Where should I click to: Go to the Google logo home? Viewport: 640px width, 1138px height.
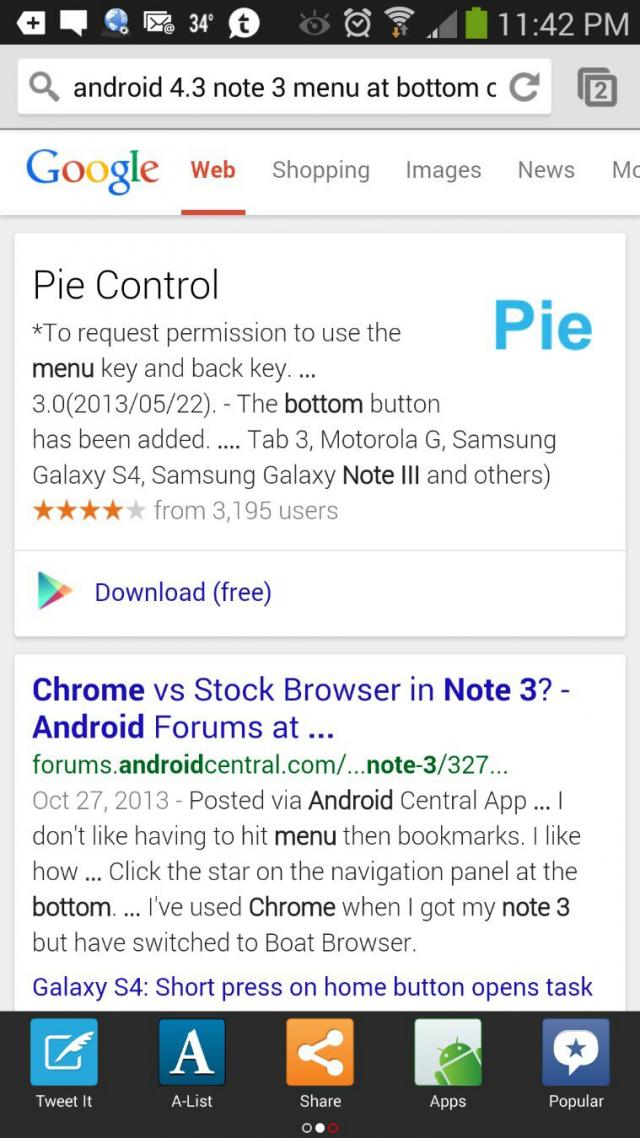[92, 171]
